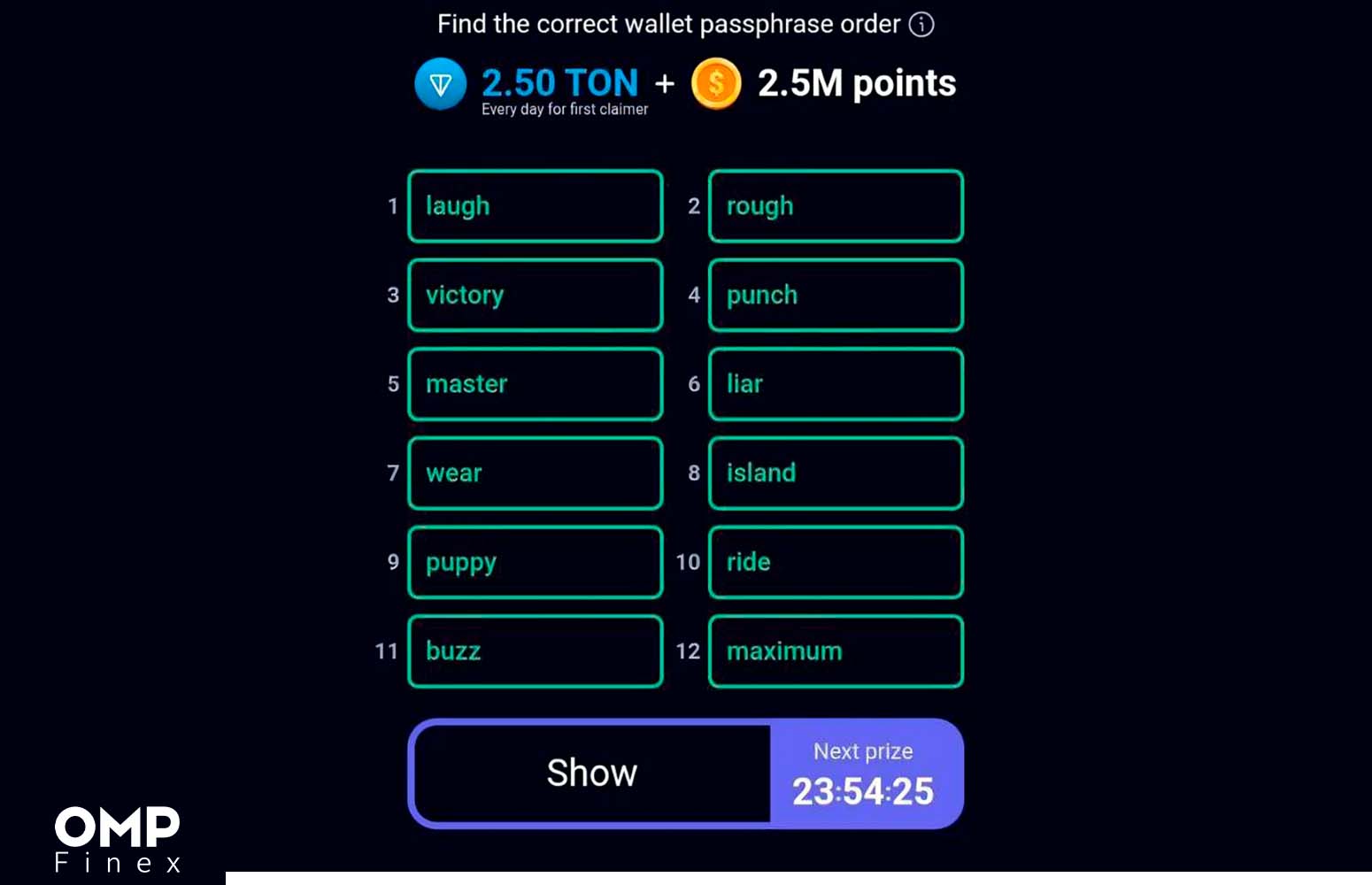Select word box 5 'master'

(535, 384)
